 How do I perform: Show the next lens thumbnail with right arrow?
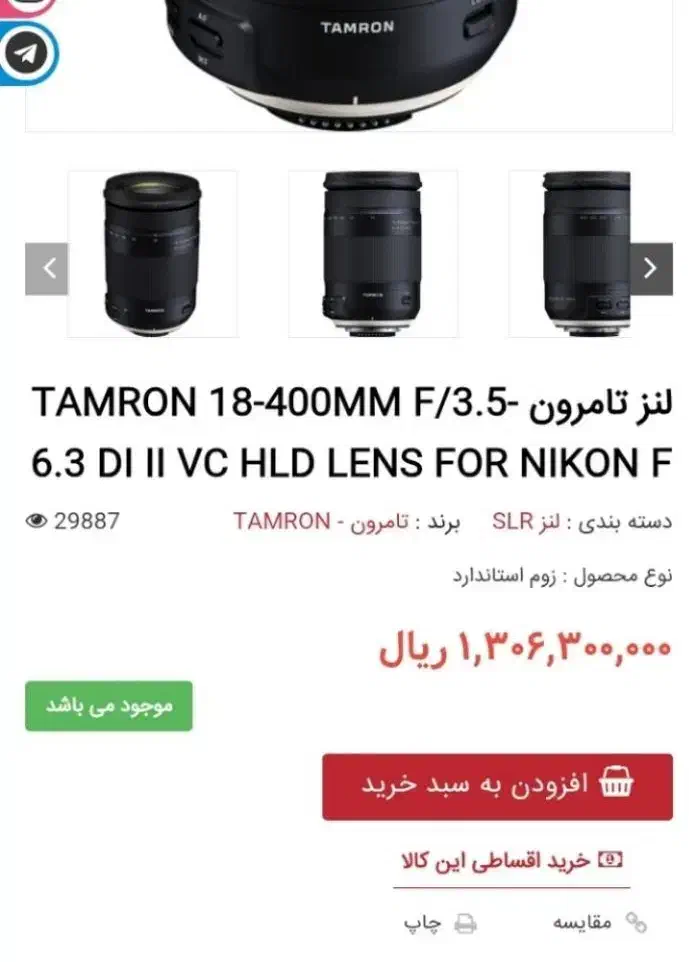tap(650, 269)
